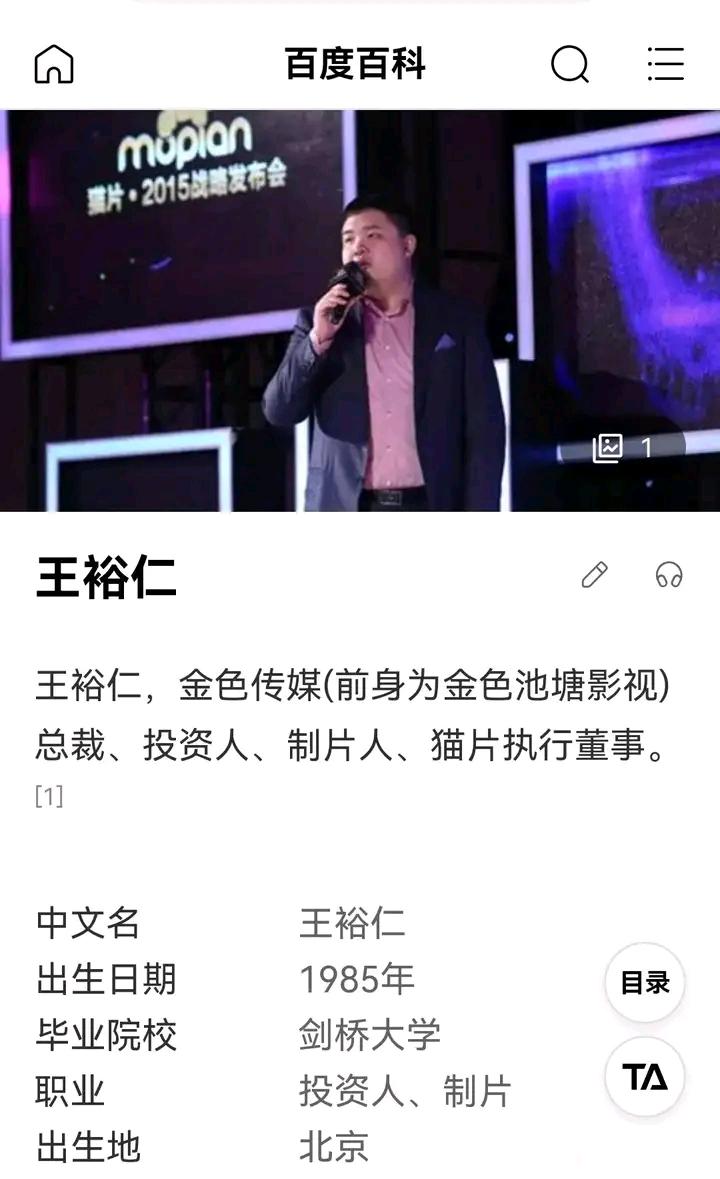The image size is (720, 1179).
Task: View the header photo of 王裕仁
Action: coord(360,310)
